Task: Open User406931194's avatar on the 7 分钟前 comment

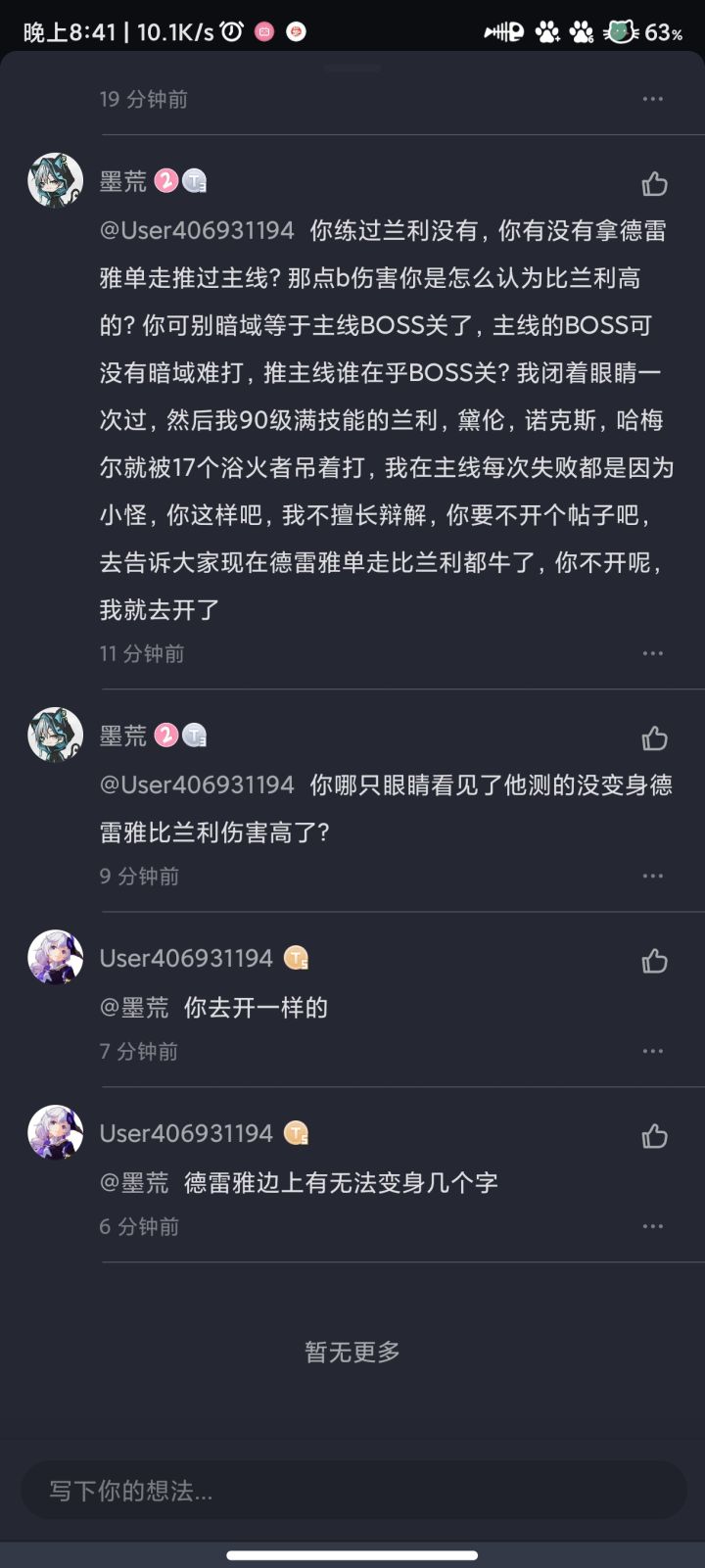Action: 55,957
